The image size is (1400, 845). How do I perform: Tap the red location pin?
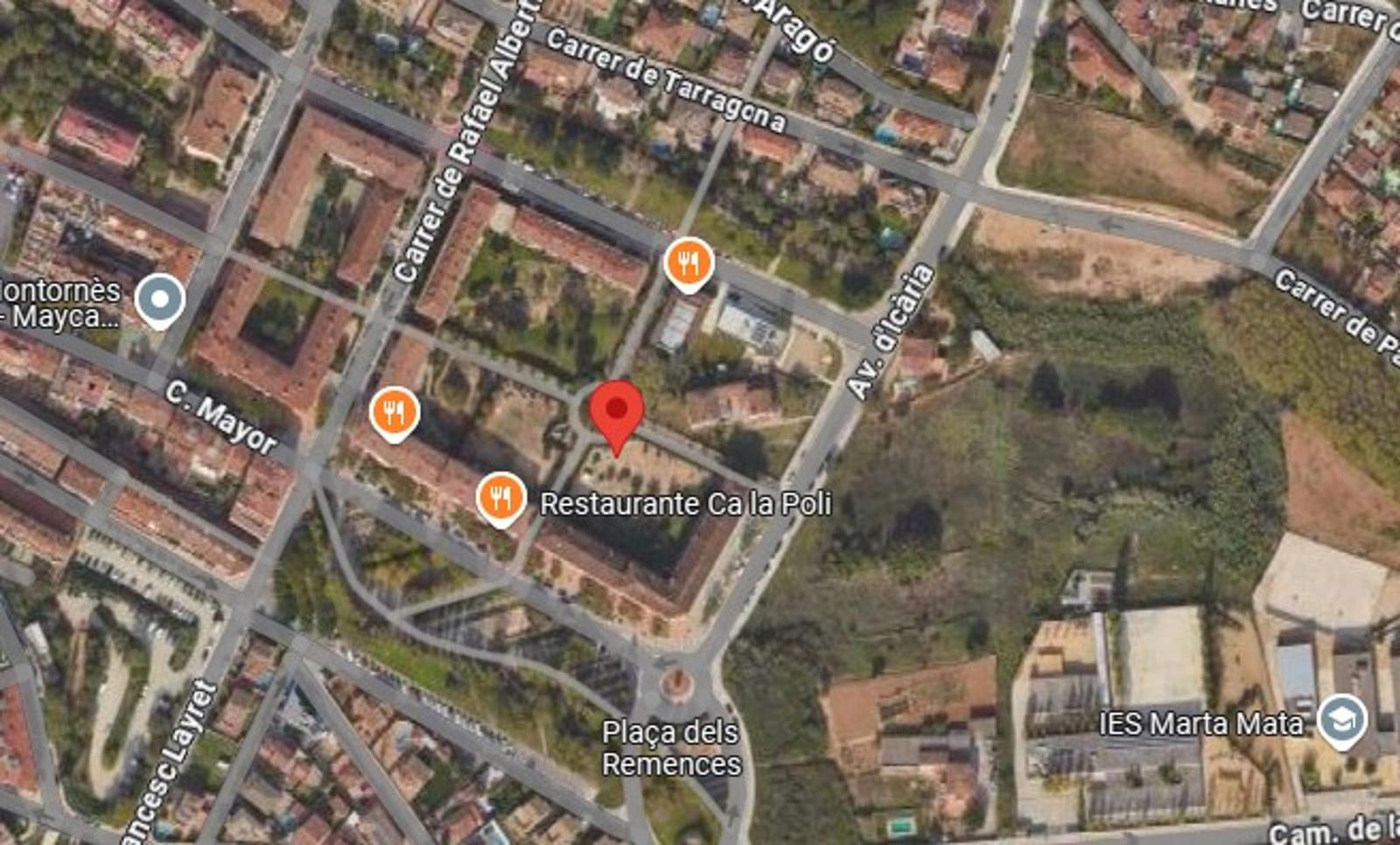click(617, 411)
